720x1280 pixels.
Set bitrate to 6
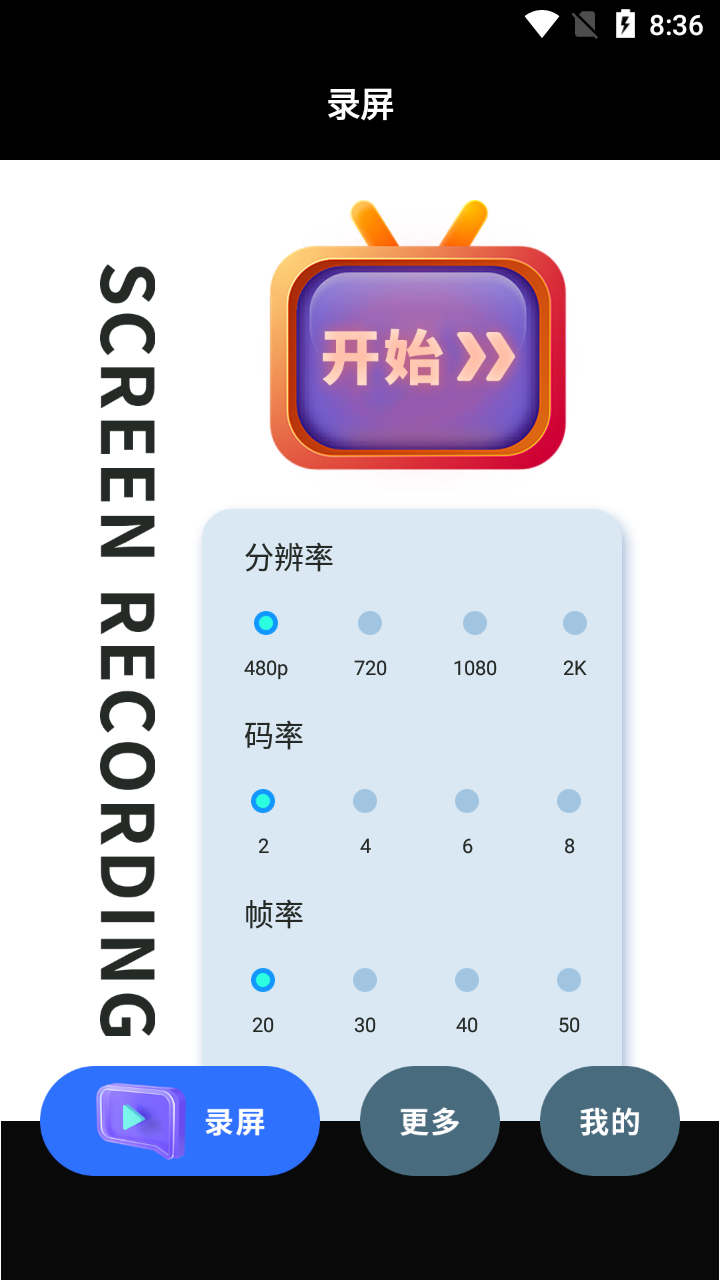click(467, 802)
